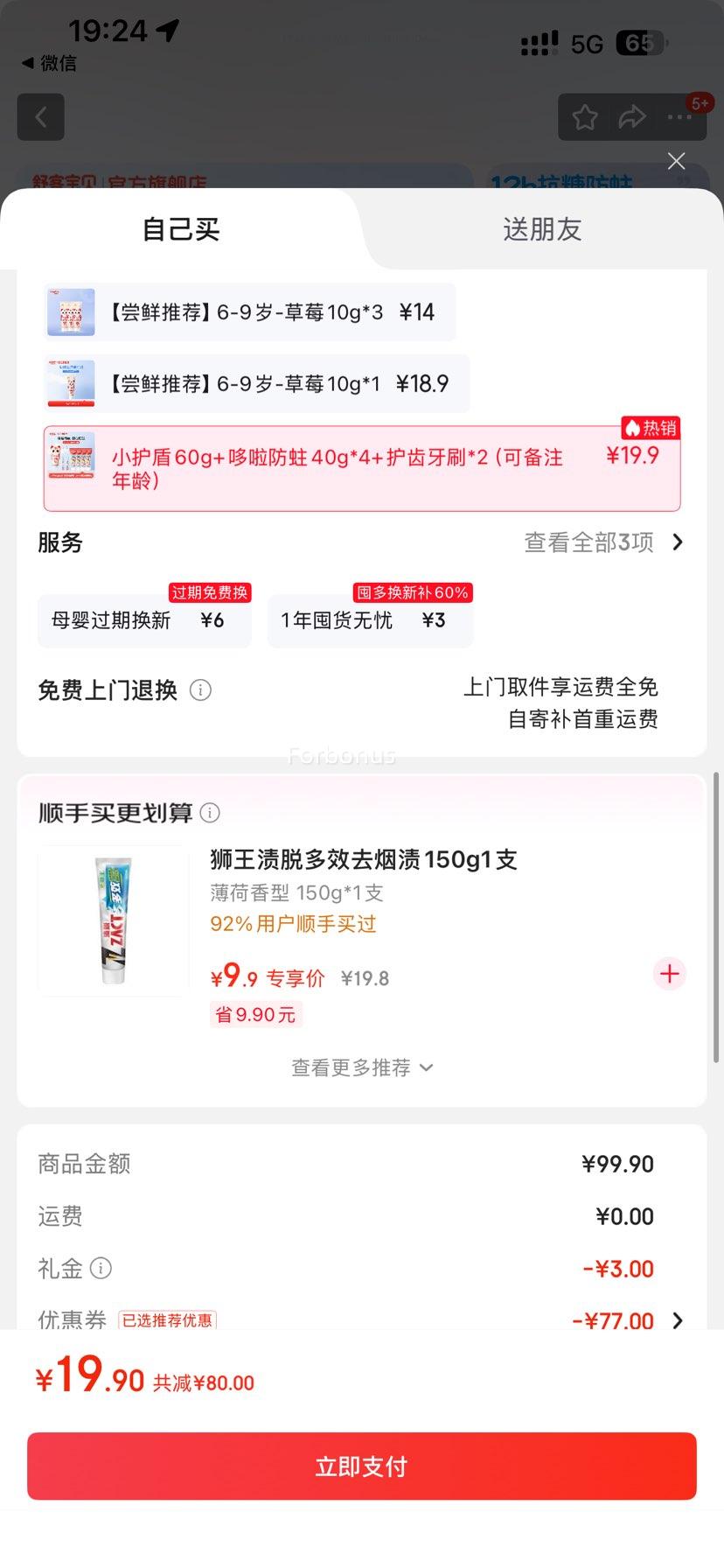Image resolution: width=724 pixels, height=1568 pixels.
Task: Click the 已选推荐优惠 coupon tag
Action: click(167, 1320)
